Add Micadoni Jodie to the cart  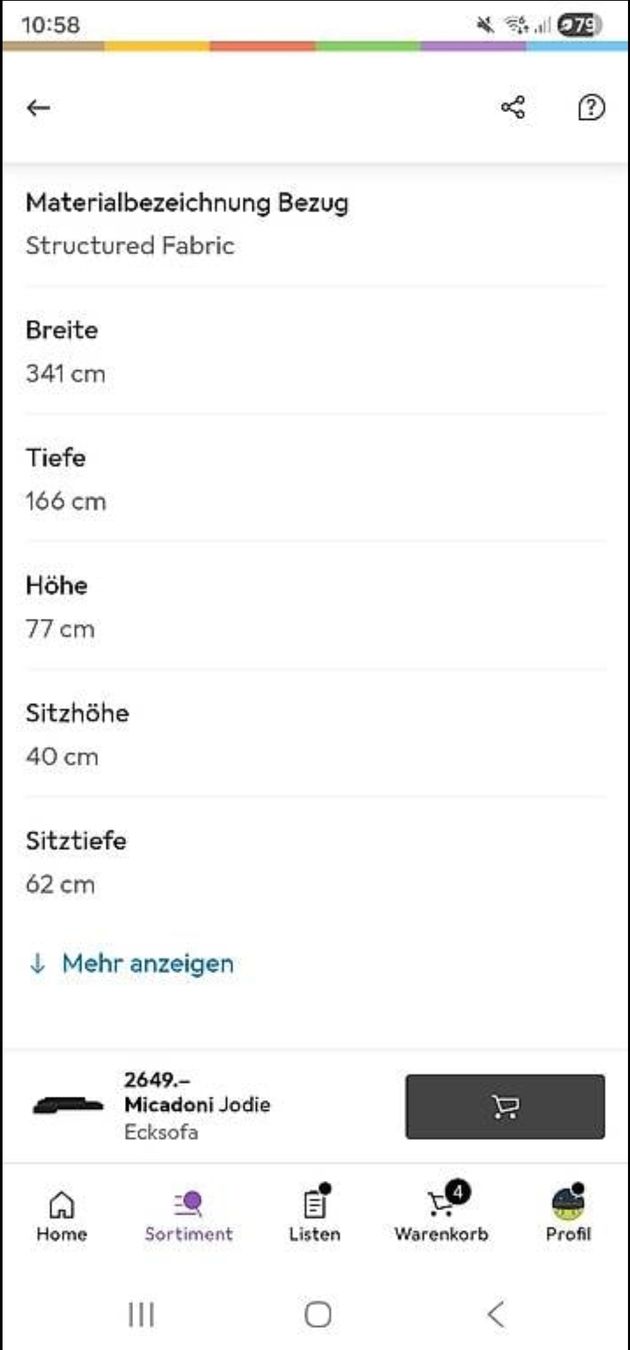point(505,1106)
